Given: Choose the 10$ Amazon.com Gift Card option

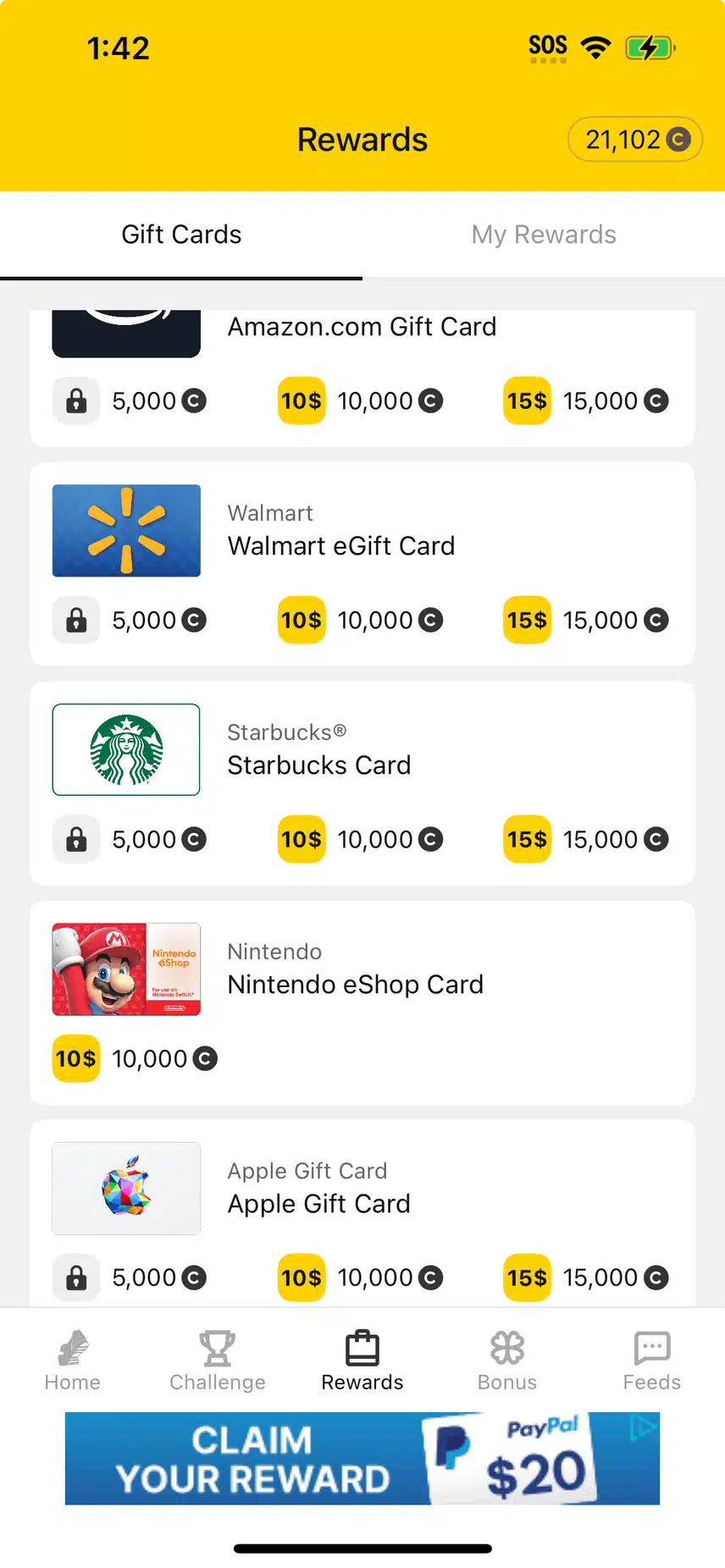Looking at the screenshot, I should (x=361, y=400).
